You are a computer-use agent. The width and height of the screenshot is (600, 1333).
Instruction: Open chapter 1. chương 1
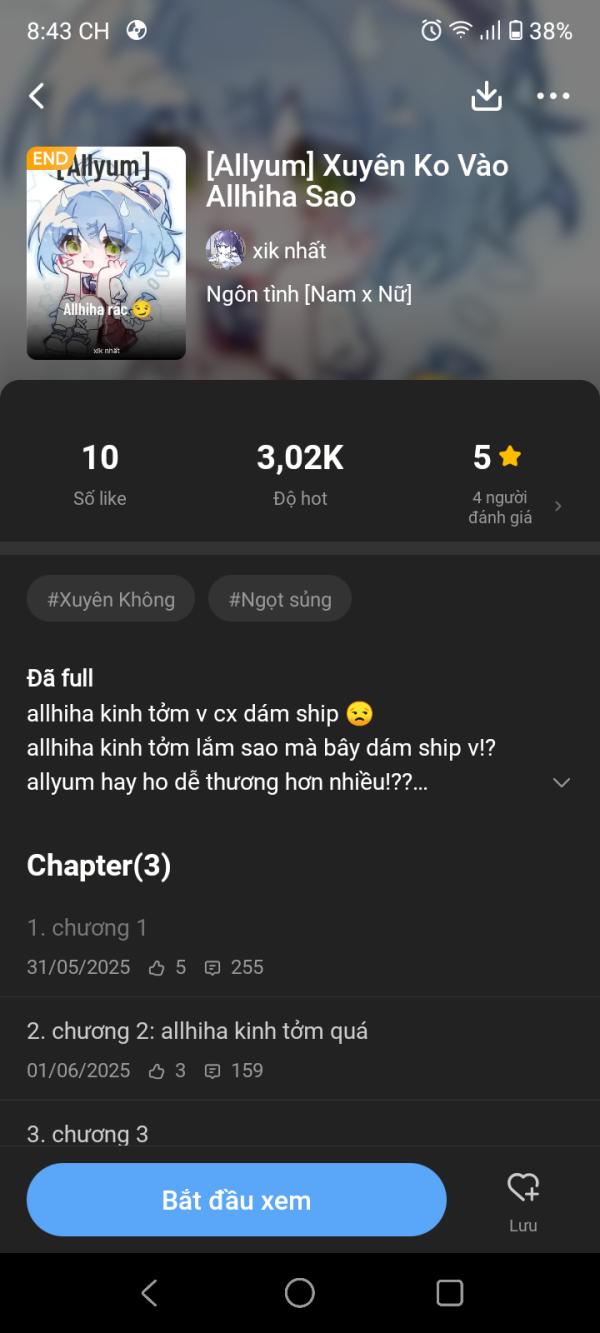point(87,928)
